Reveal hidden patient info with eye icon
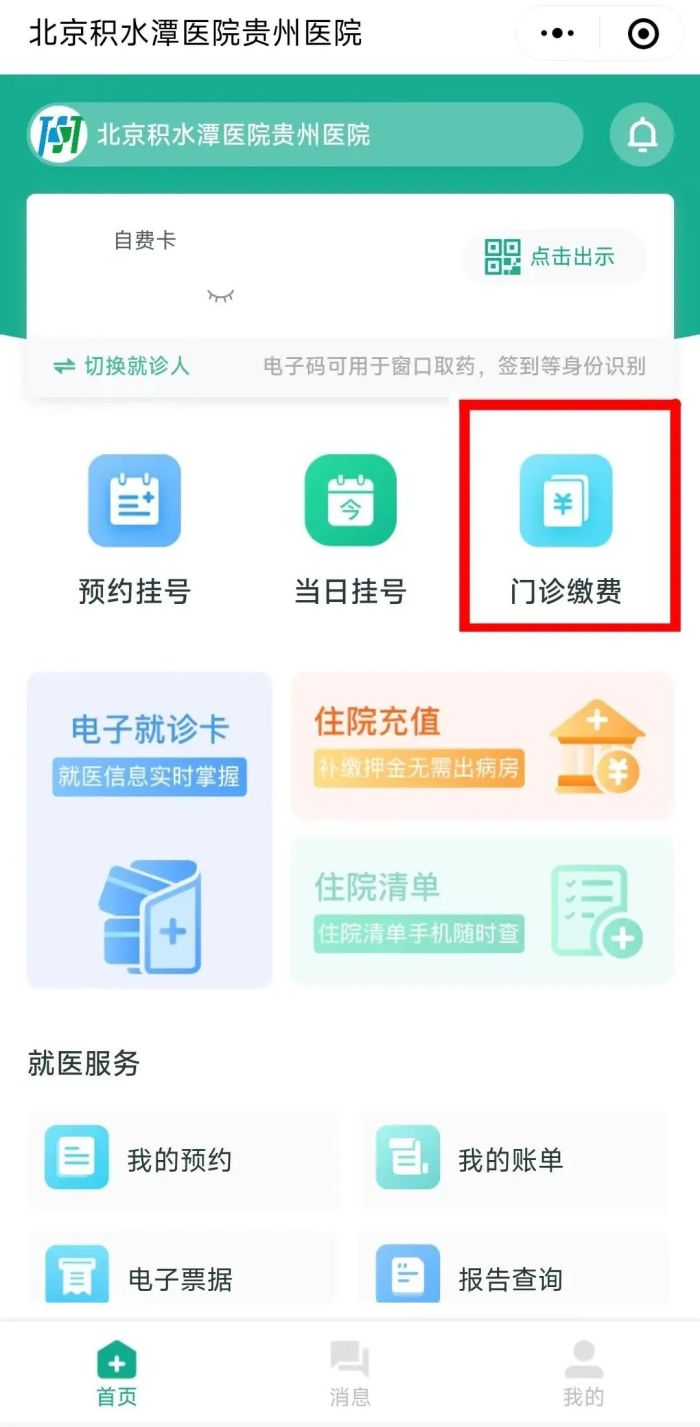 (220, 295)
